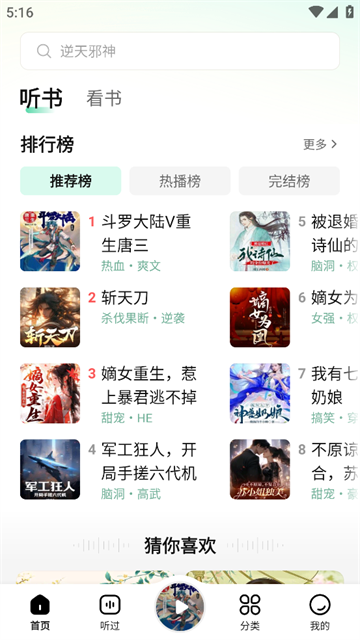360x640 pixels.
Task: Open the 听过 history tab
Action: pyautogui.click(x=110, y=612)
